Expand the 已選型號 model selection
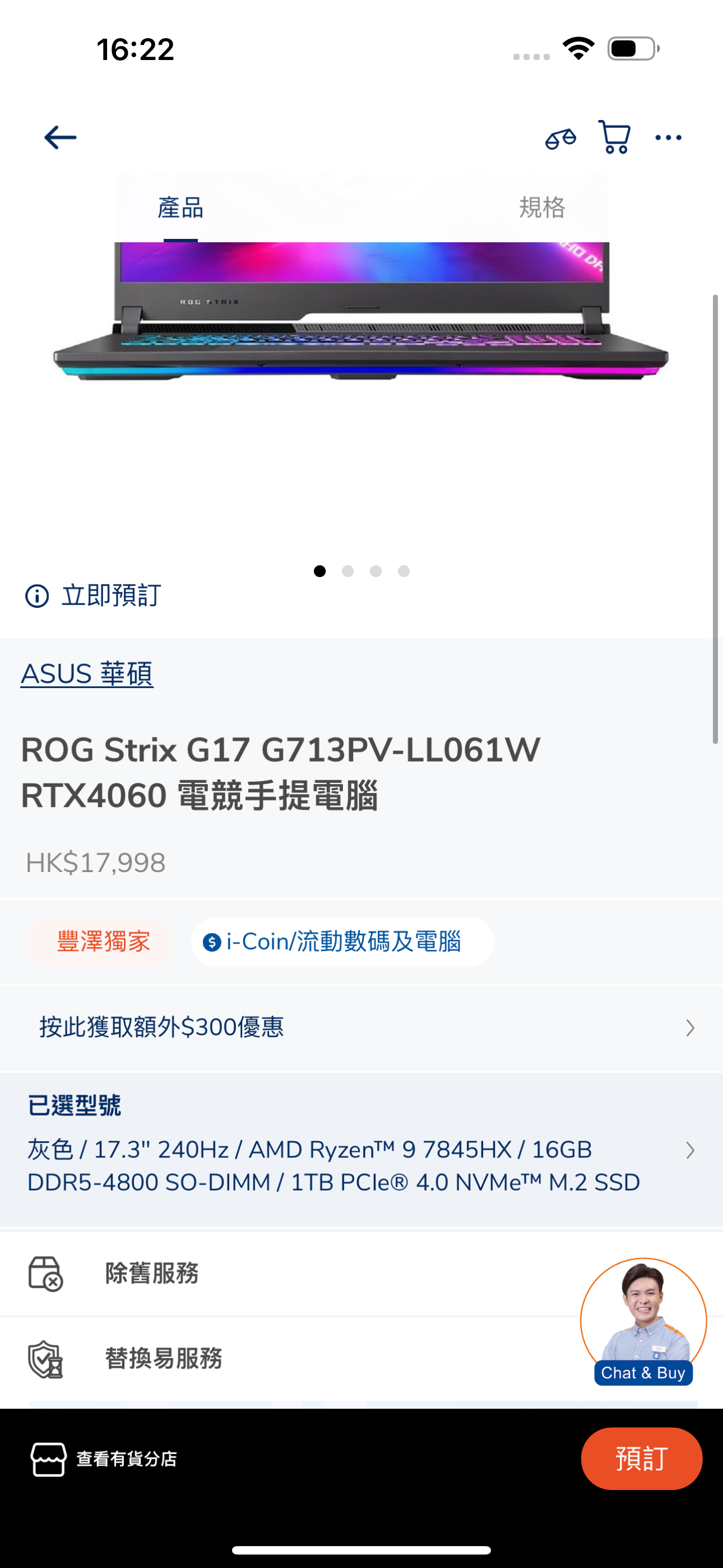 pos(361,1150)
